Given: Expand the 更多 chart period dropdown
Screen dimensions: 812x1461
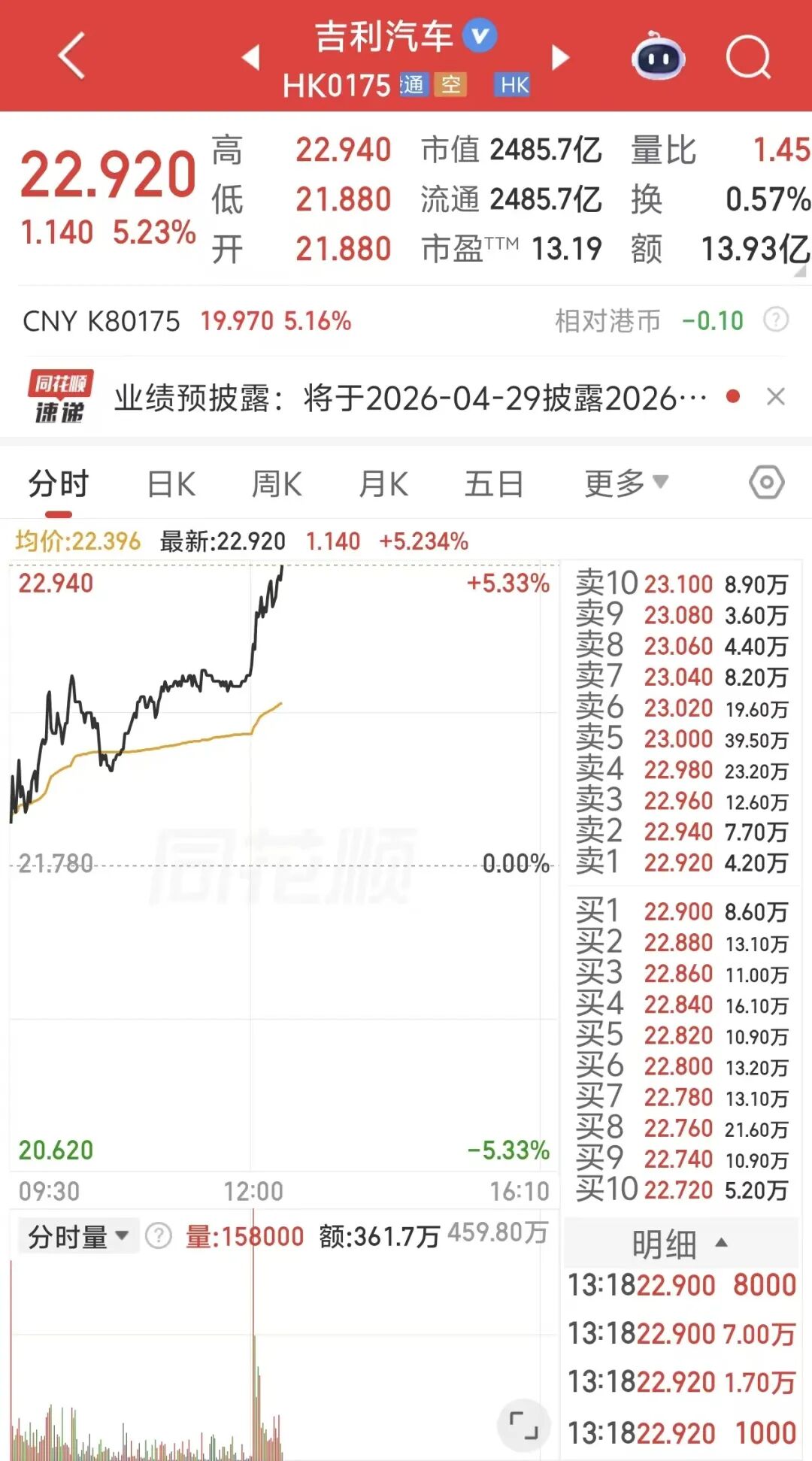Looking at the screenshot, I should click(626, 483).
